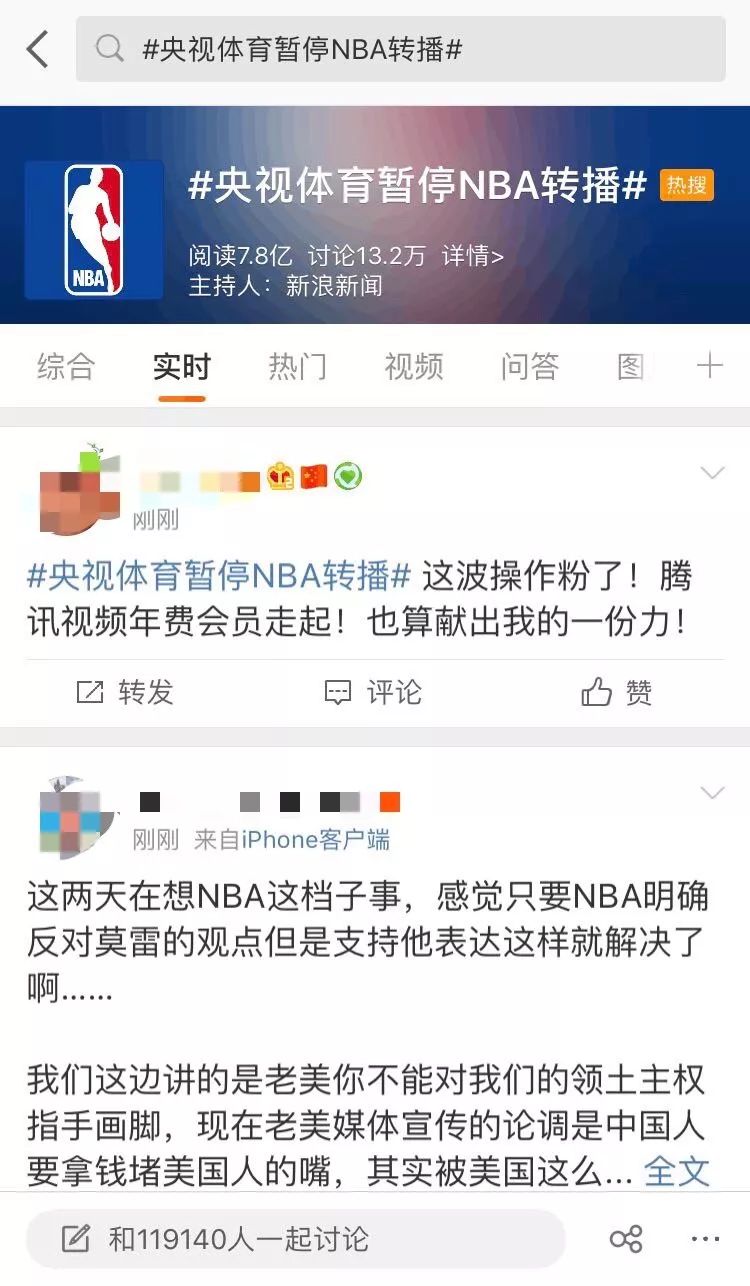
Task: Comment on the 腾讯视频年费会员 post
Action: click(x=373, y=692)
